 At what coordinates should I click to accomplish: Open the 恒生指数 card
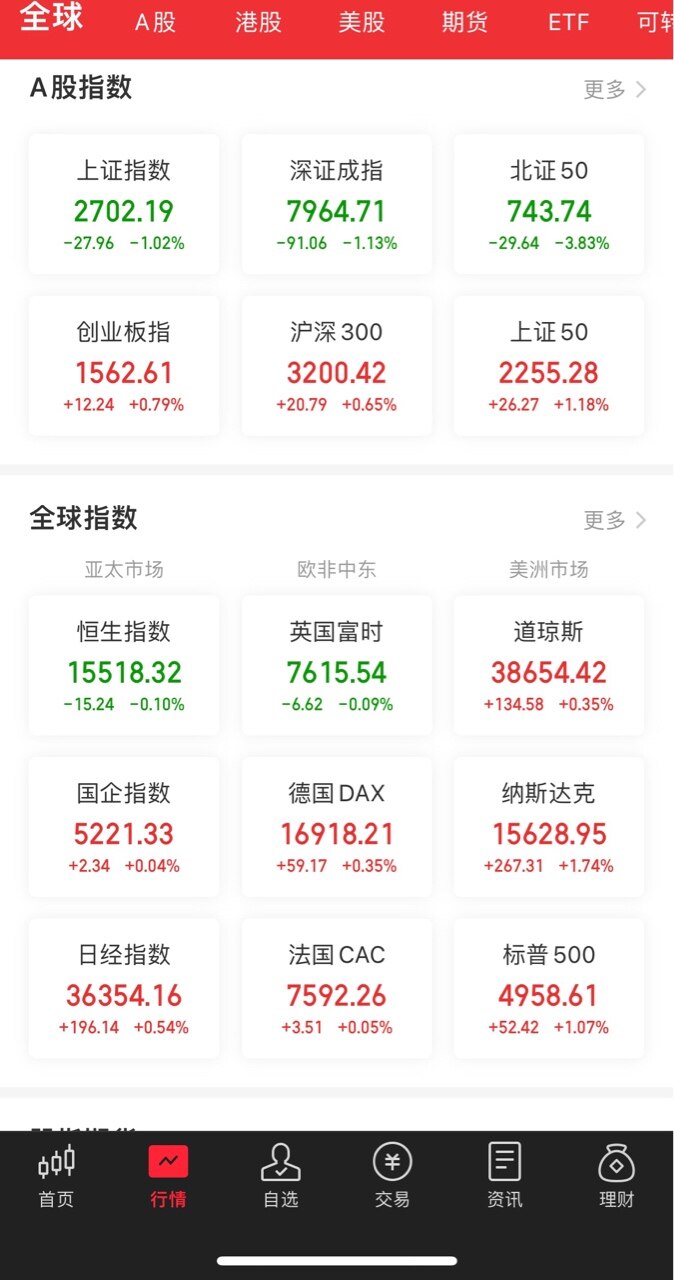(x=124, y=666)
